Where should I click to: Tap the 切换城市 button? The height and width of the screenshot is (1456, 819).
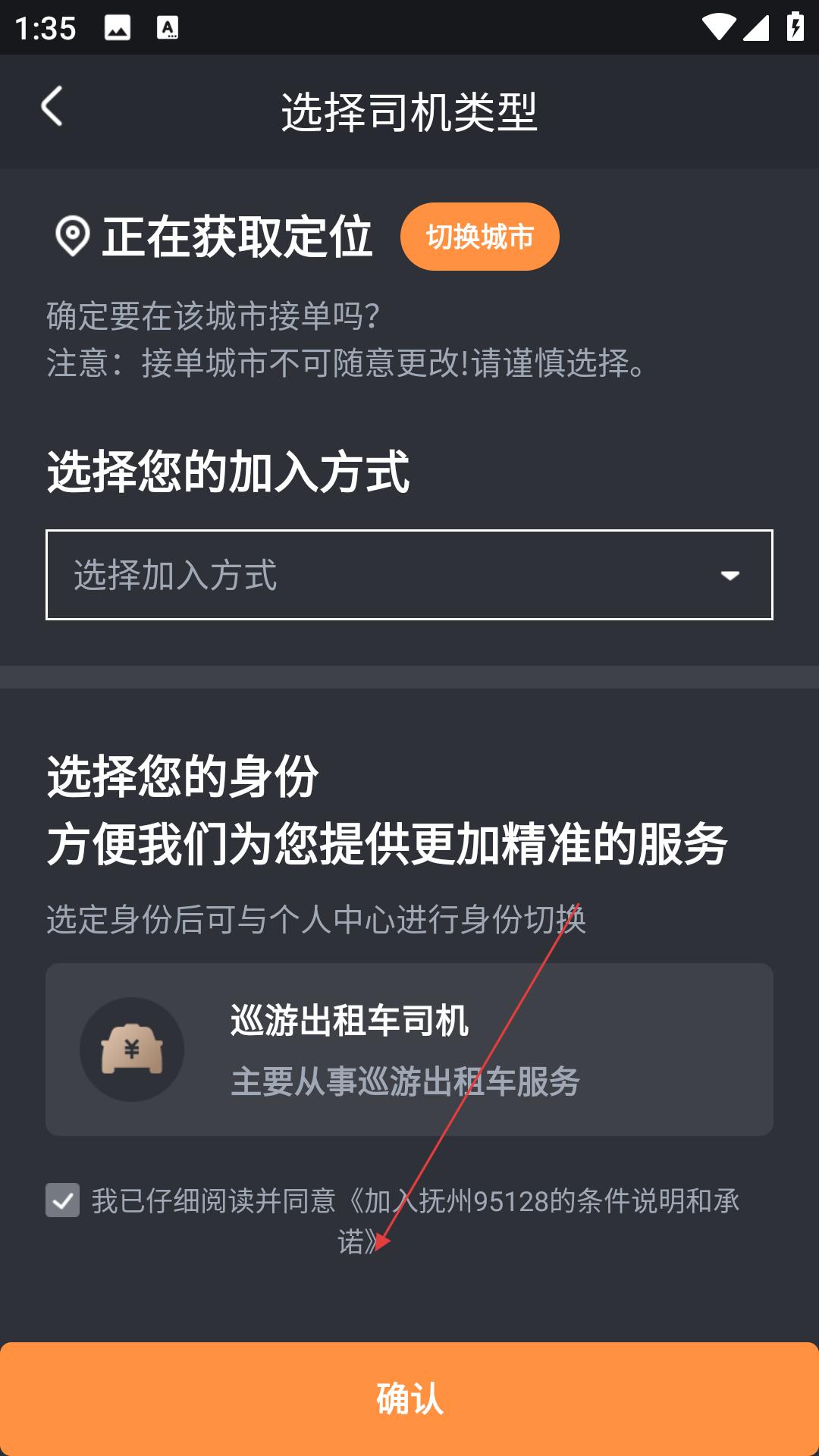pos(480,237)
